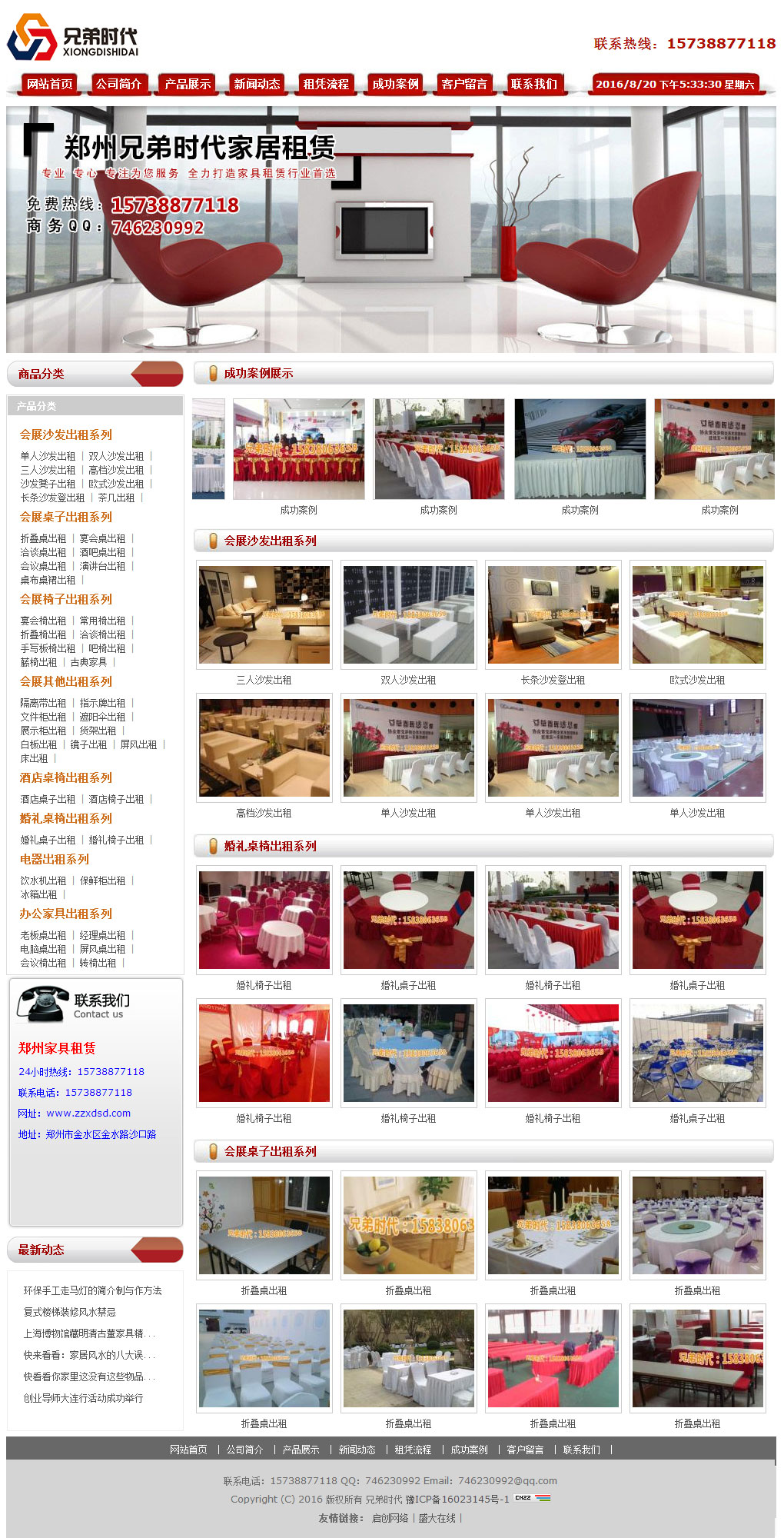Follow the 盛大在线 friendly link
The height and width of the screenshot is (1538, 784).
pyautogui.click(x=437, y=1518)
